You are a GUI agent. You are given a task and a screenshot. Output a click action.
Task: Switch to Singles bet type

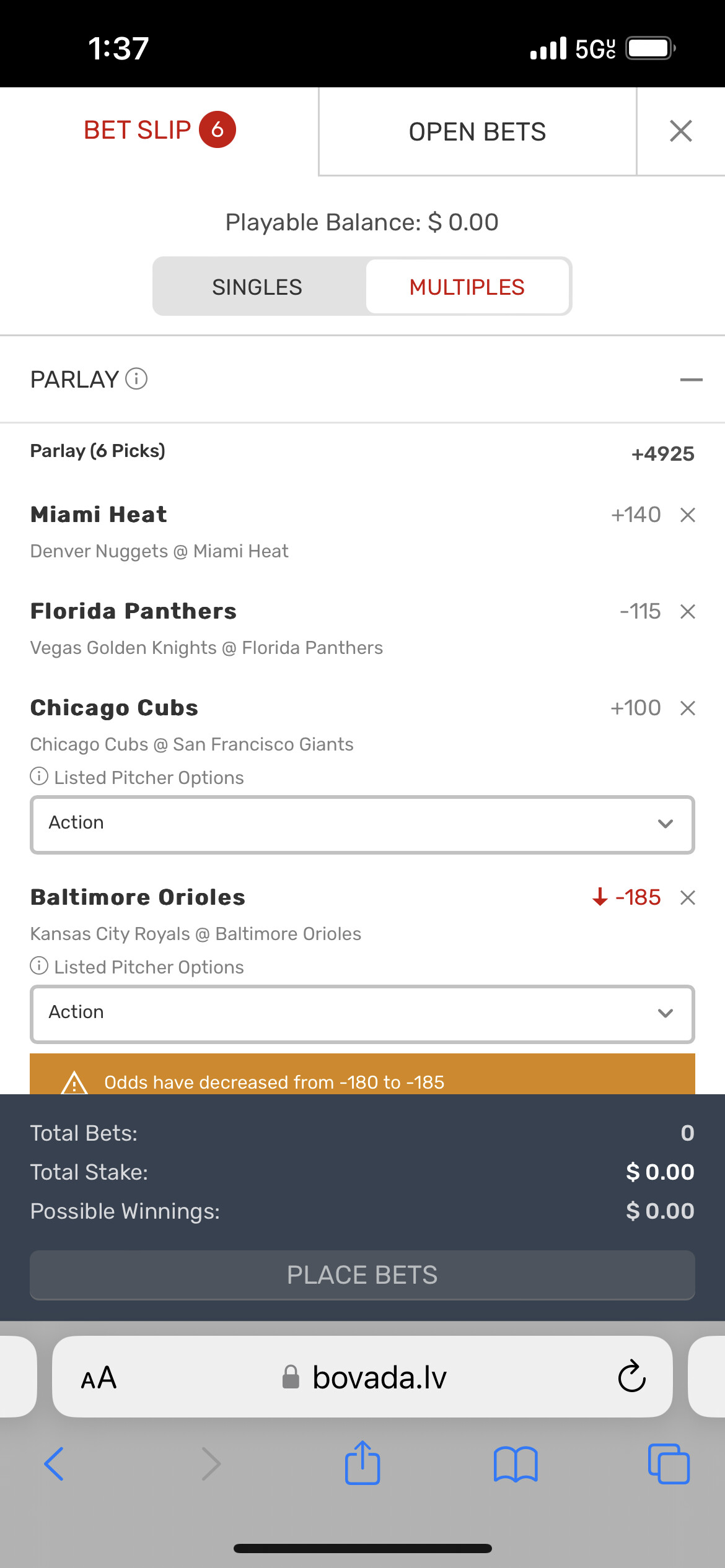click(257, 287)
